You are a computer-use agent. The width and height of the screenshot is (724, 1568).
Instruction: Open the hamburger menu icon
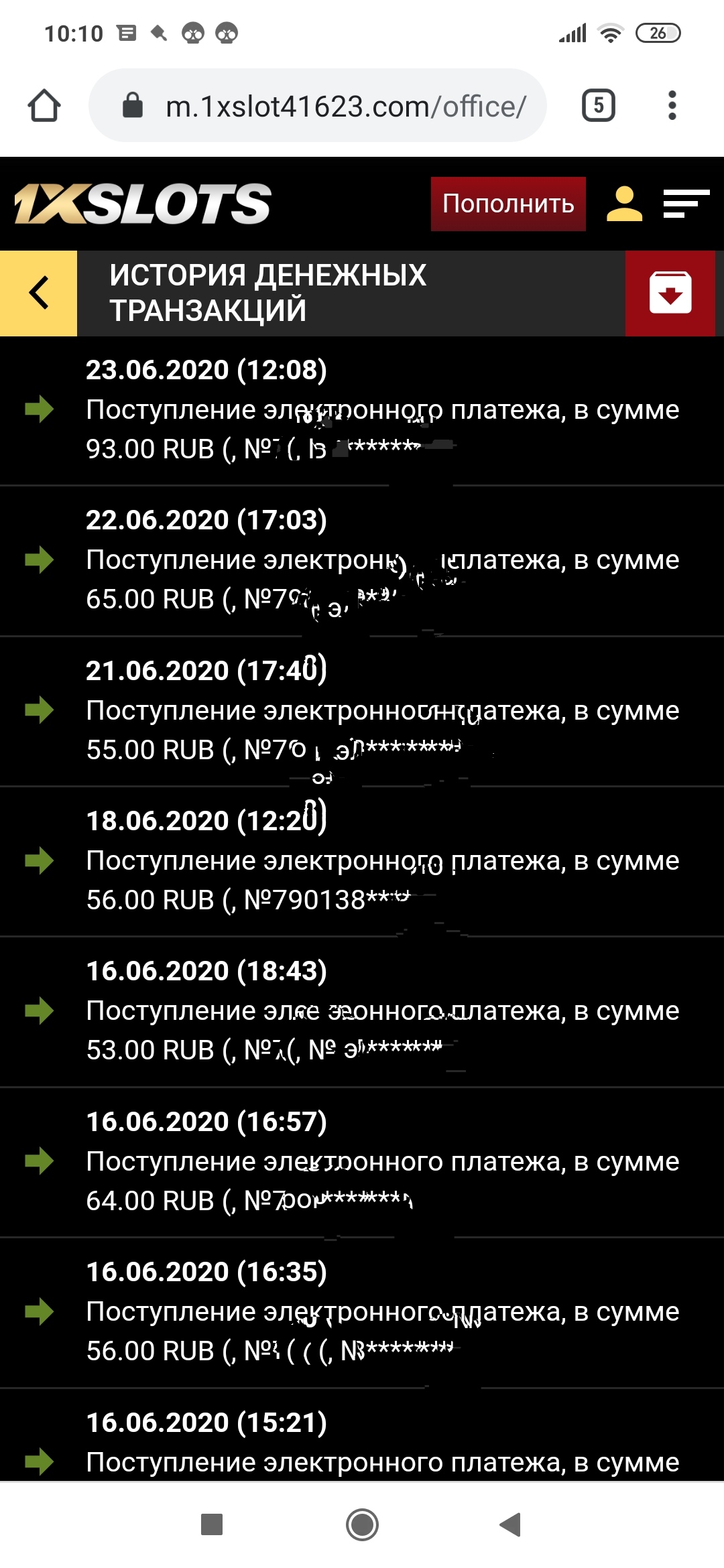(x=682, y=203)
